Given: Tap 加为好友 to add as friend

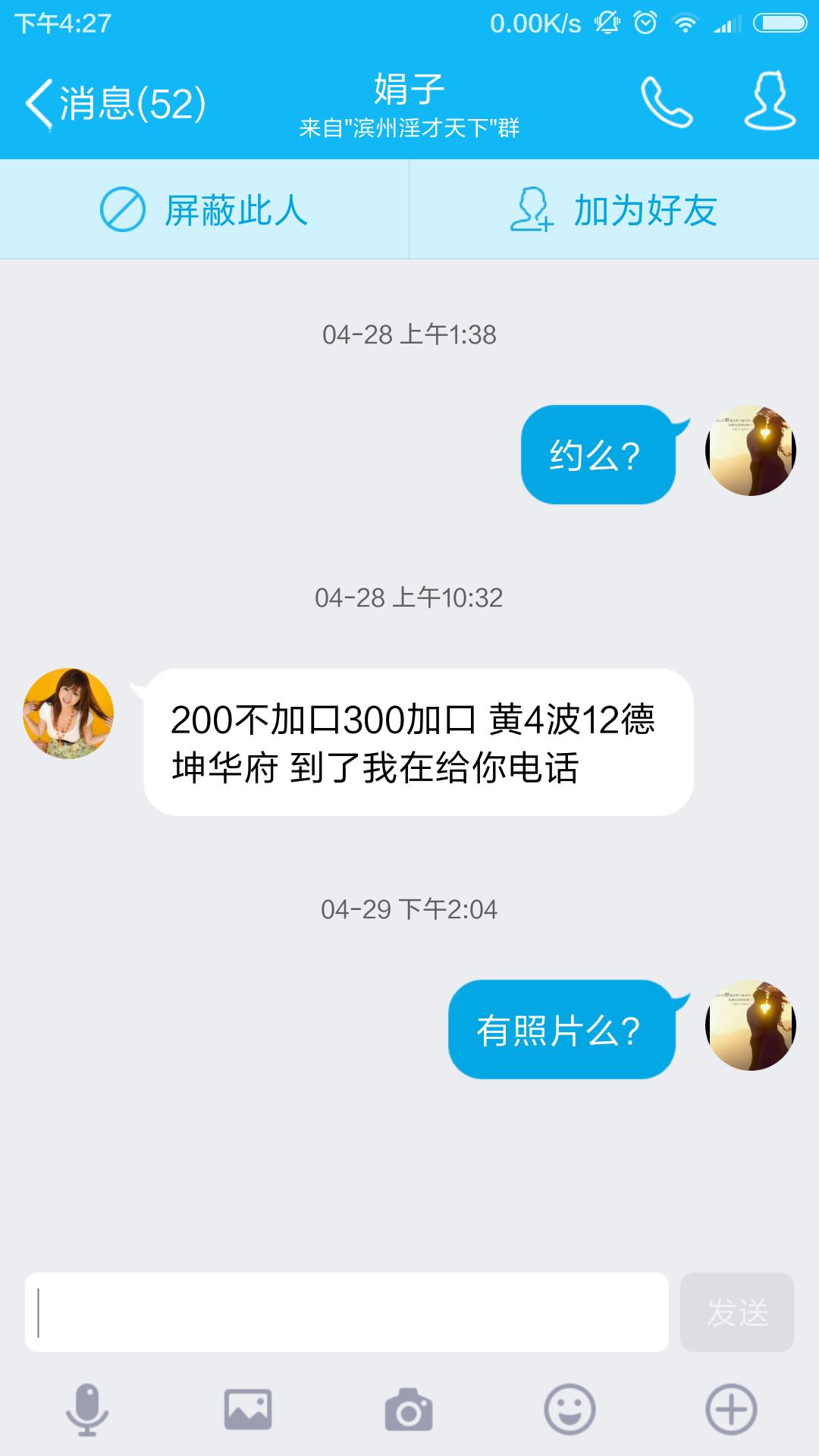Looking at the screenshot, I should 614,210.
